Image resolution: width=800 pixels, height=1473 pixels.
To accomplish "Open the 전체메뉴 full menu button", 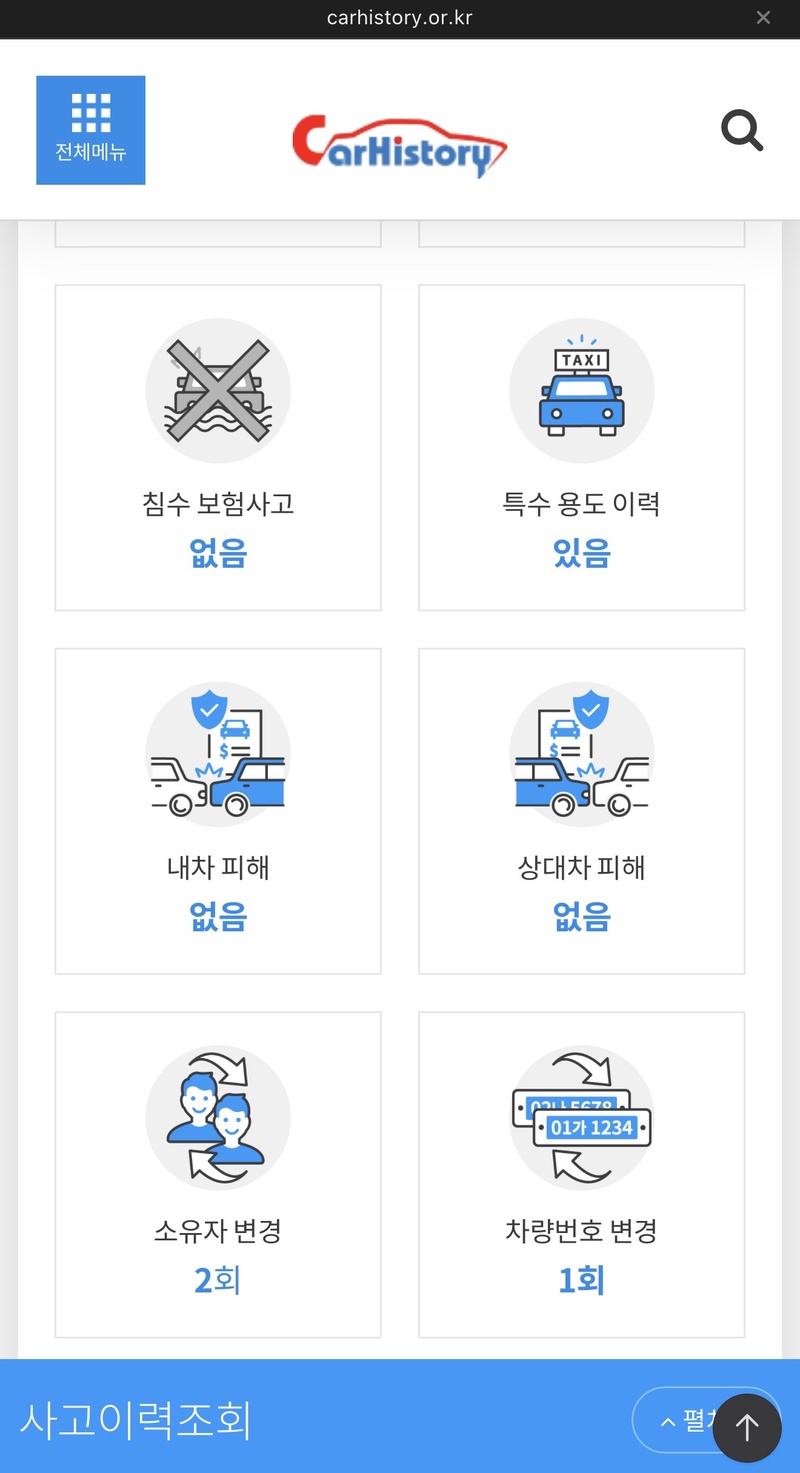I will click(91, 130).
